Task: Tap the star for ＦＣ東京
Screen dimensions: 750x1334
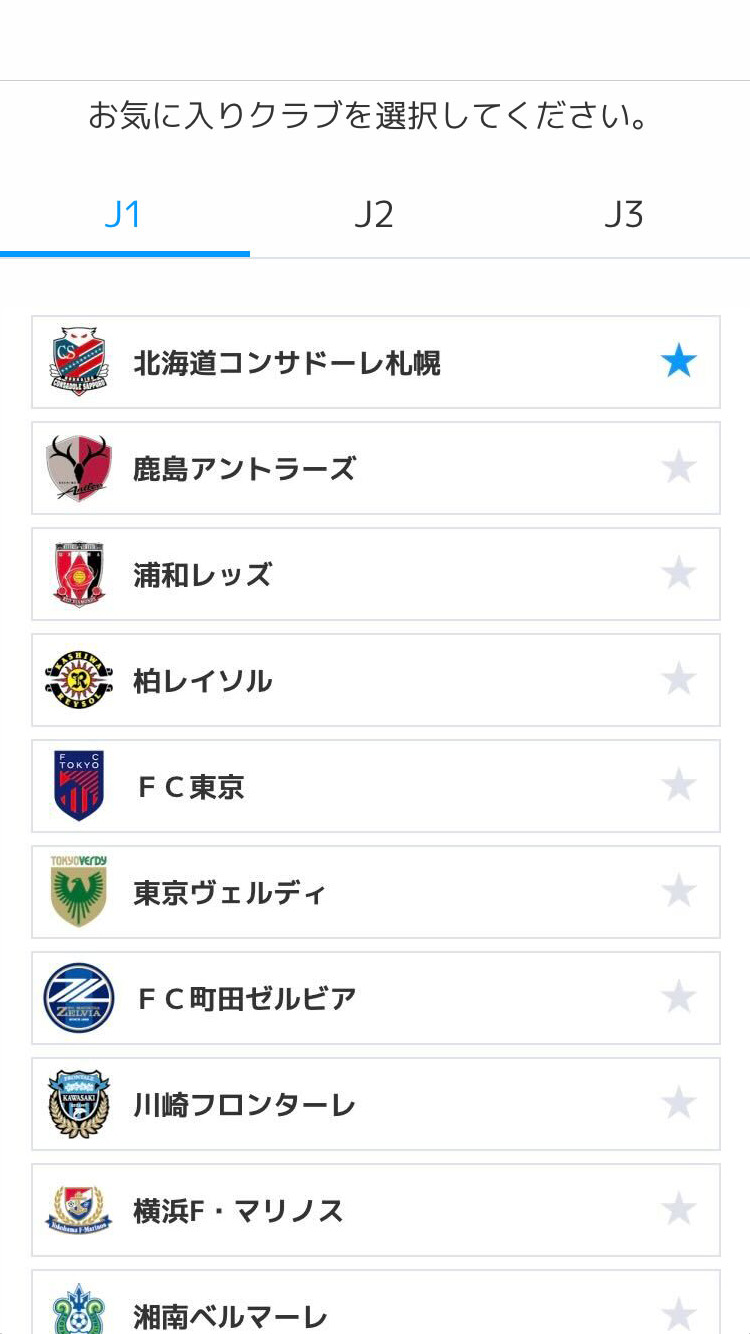Action: click(x=678, y=786)
